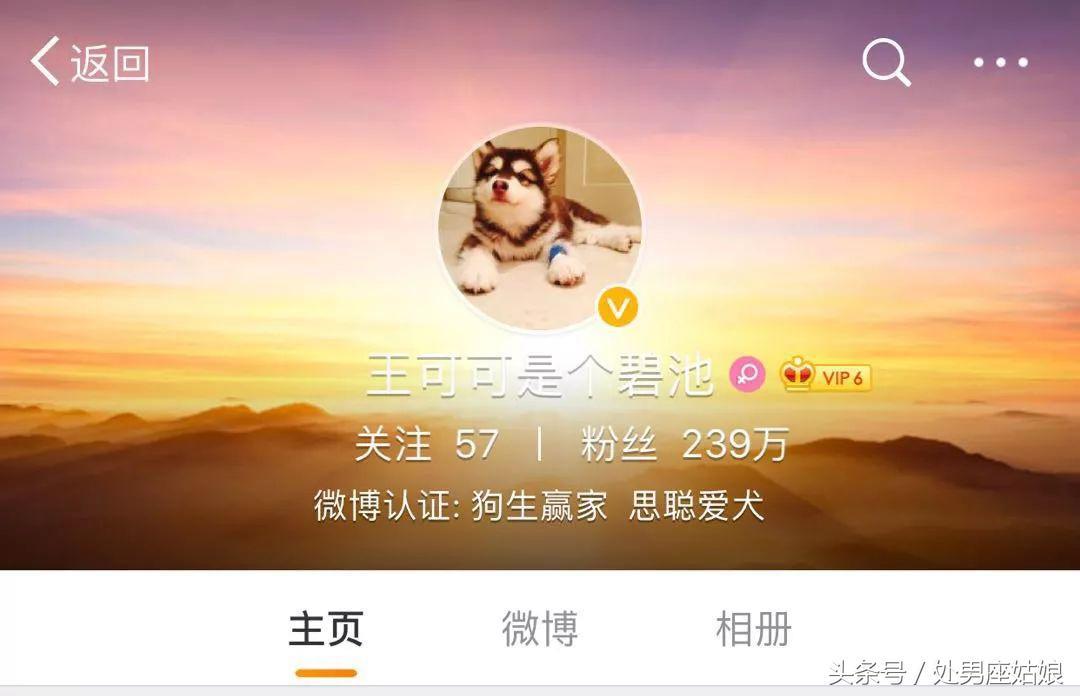Switch to the 微博 tab
This screenshot has height=696, width=1080.
(x=540, y=630)
